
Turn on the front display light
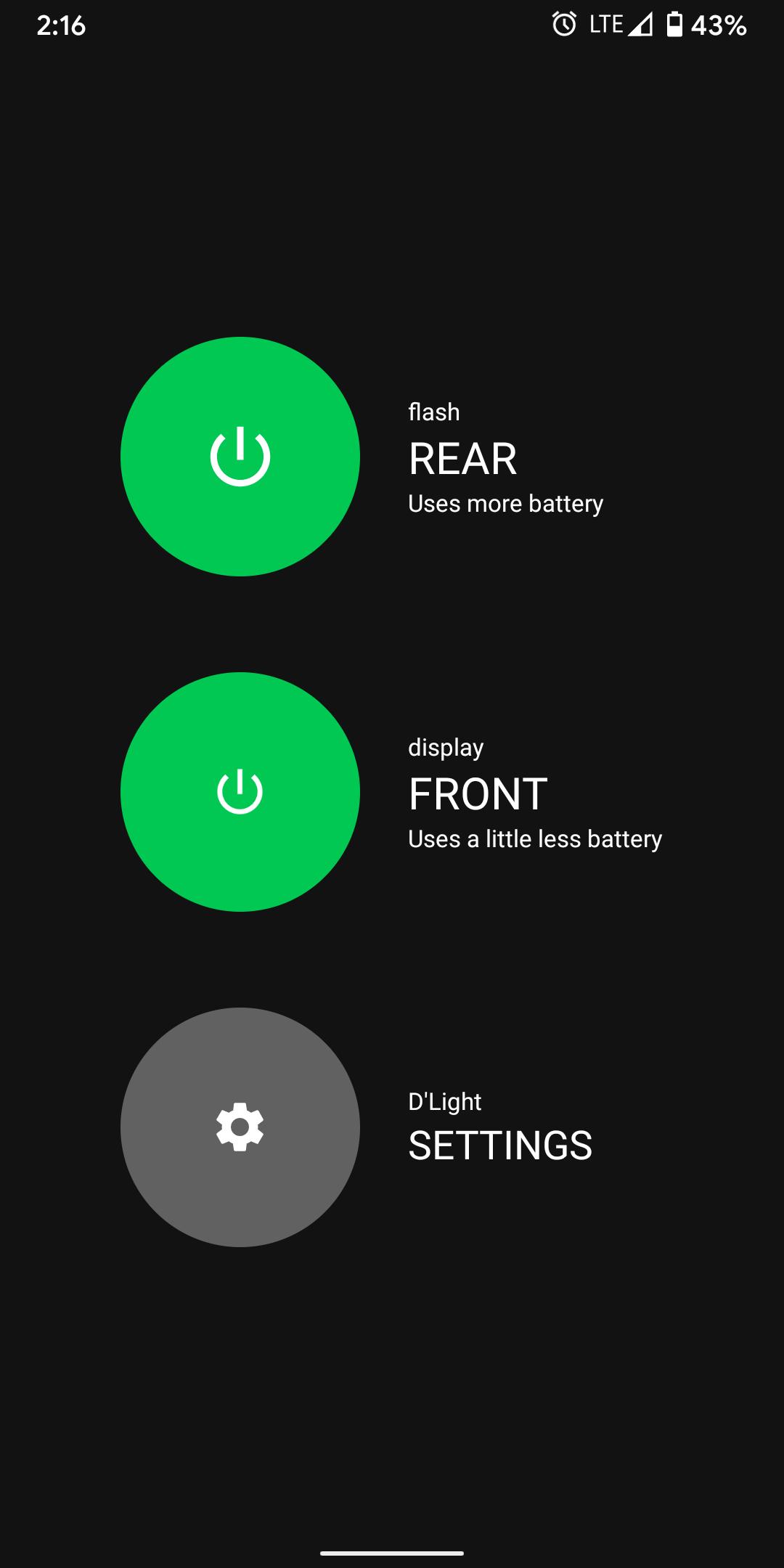point(240,792)
